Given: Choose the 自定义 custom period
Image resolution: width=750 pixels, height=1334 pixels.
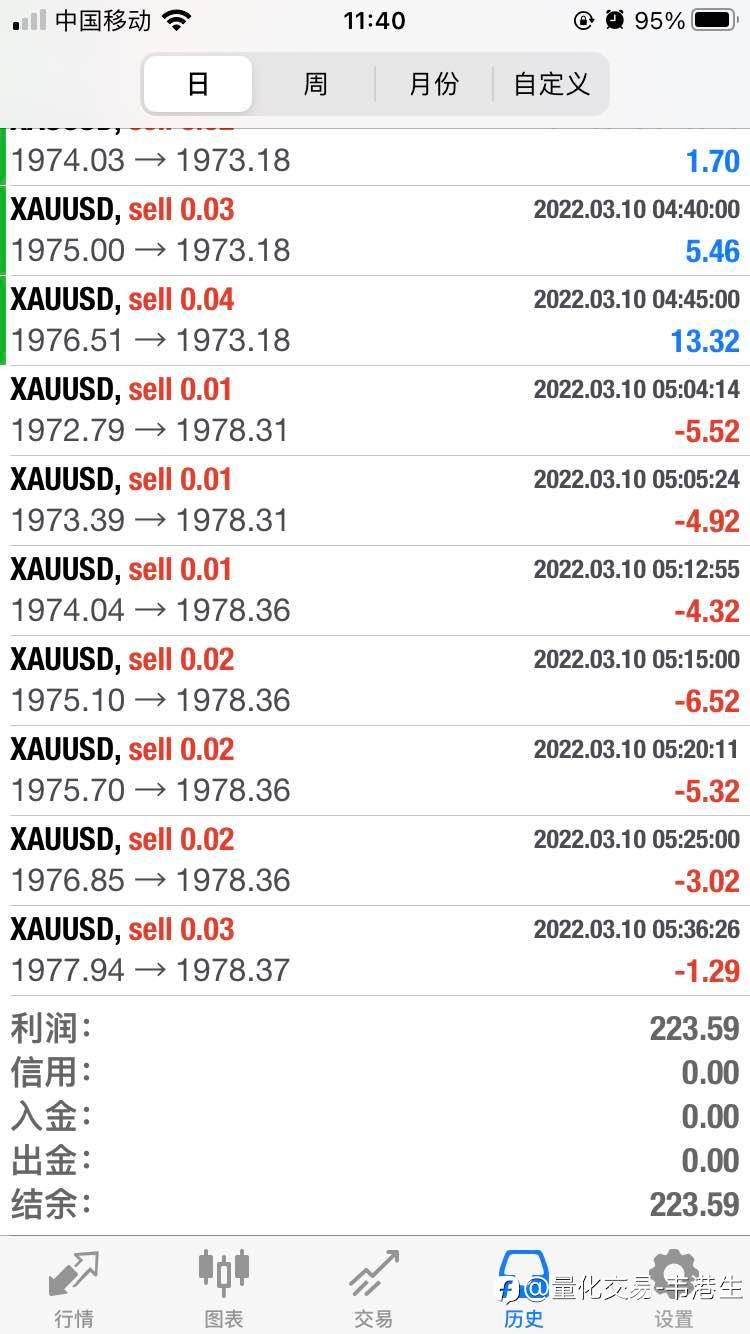Looking at the screenshot, I should pyautogui.click(x=551, y=84).
